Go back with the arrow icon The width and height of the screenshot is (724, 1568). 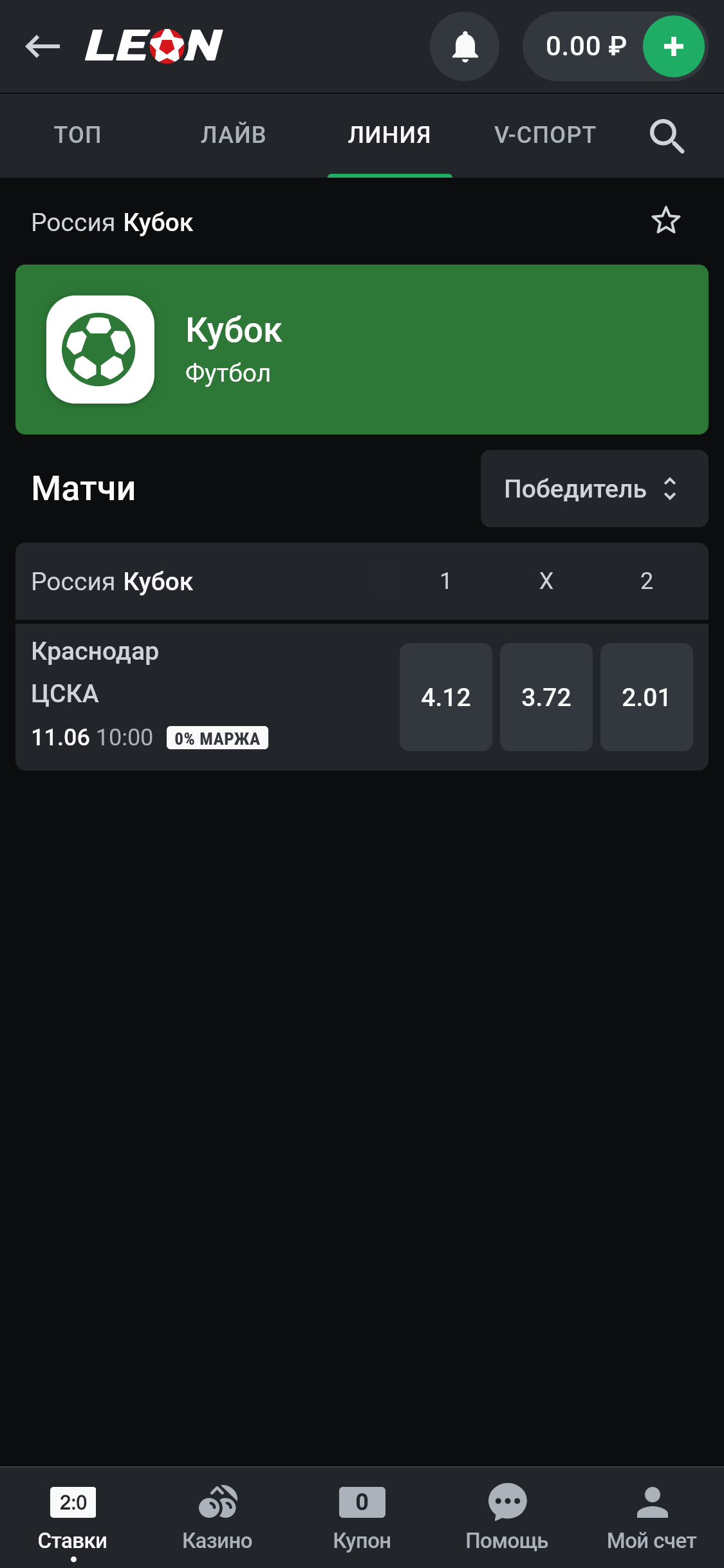click(x=42, y=46)
